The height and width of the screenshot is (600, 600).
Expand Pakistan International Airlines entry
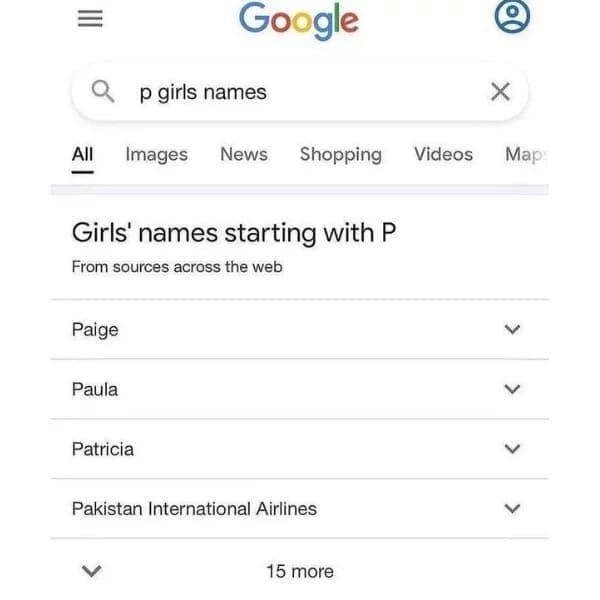coord(512,508)
